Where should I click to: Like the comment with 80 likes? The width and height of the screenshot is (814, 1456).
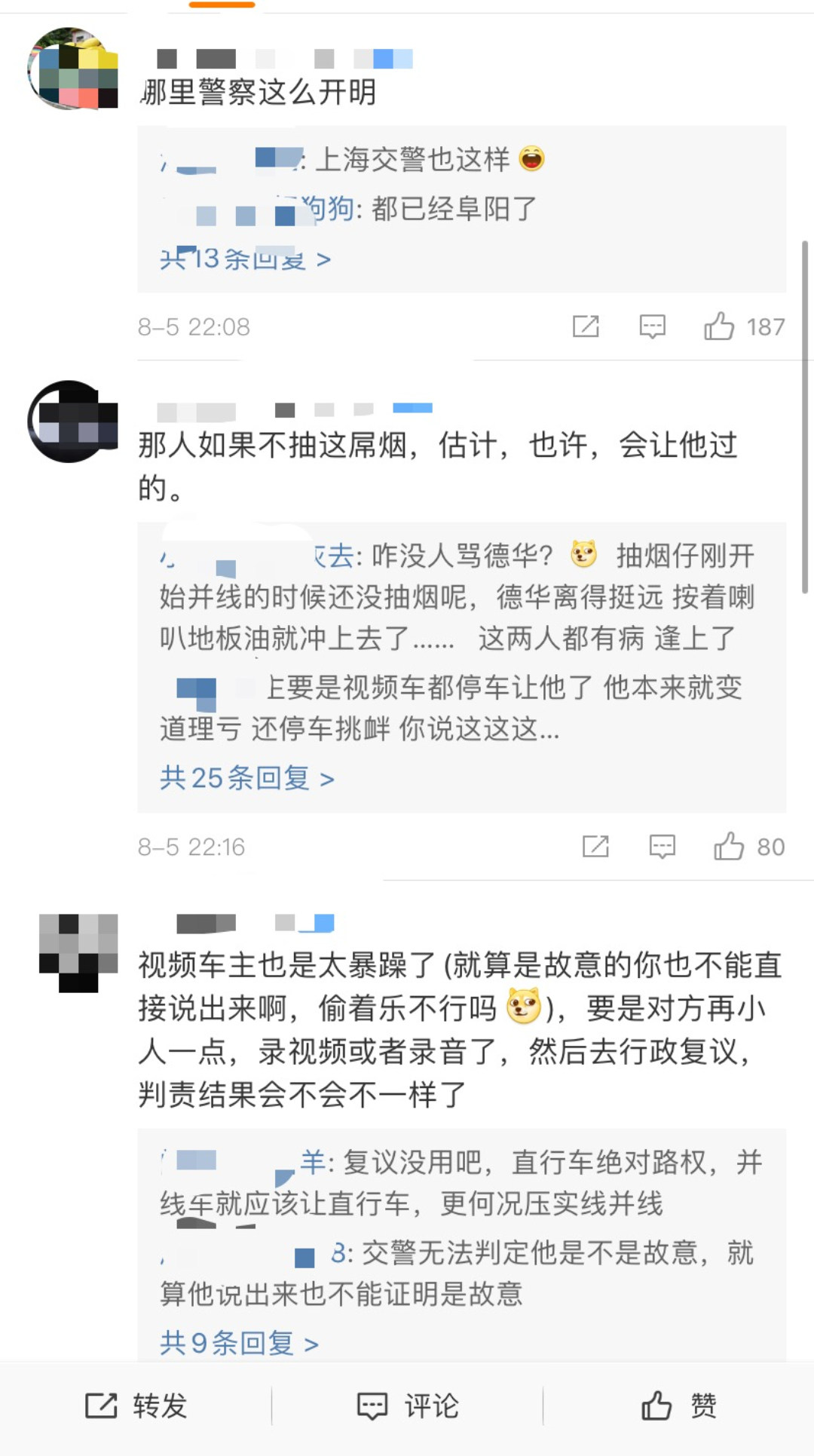pos(729,847)
